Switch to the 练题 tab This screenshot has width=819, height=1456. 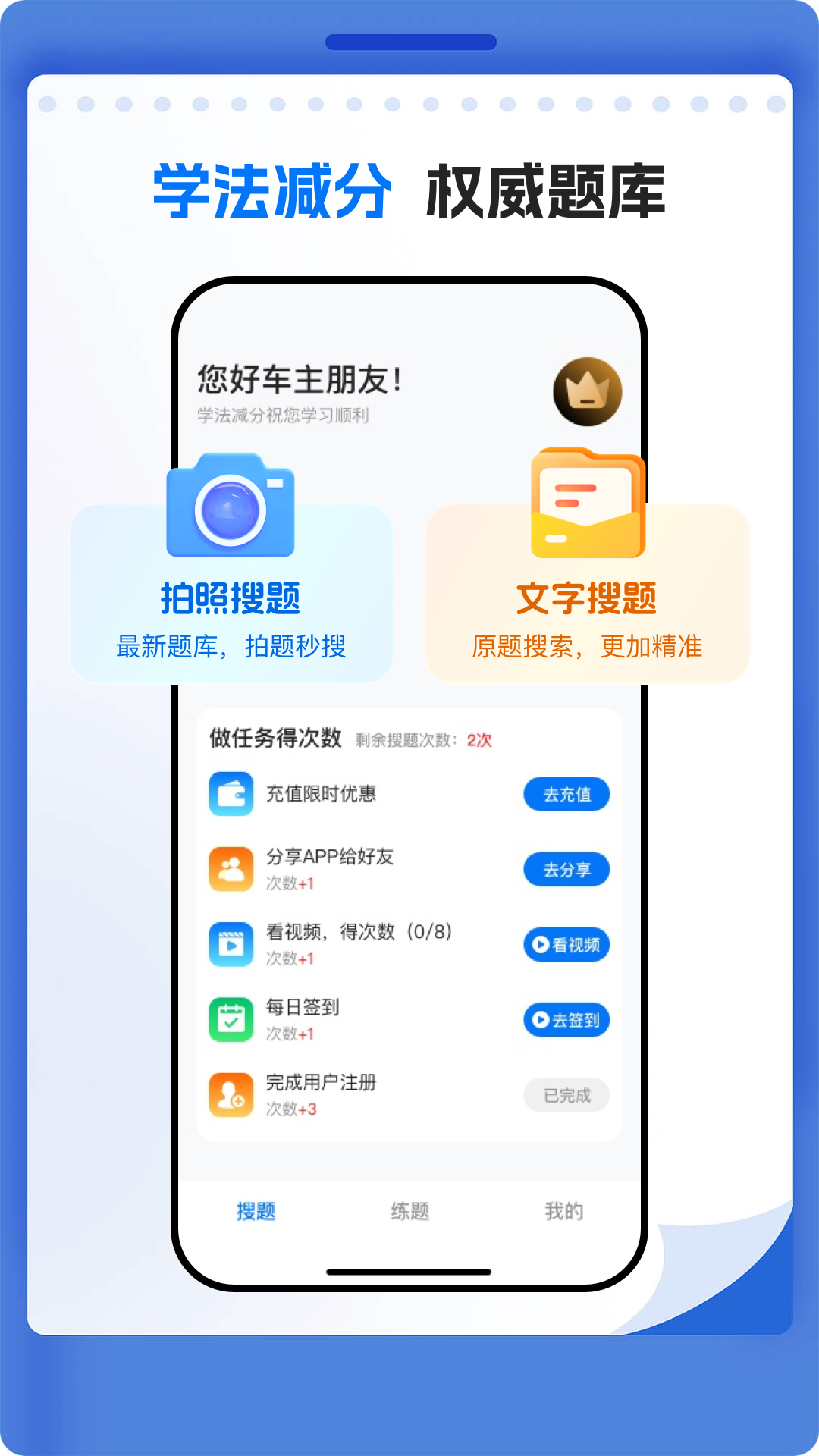pos(410,1212)
